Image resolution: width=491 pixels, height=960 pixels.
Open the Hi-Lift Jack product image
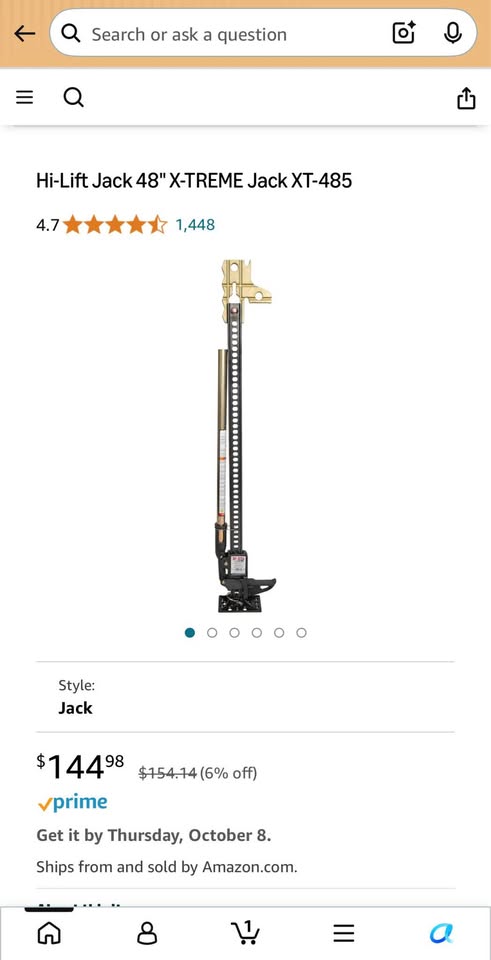coord(246,436)
